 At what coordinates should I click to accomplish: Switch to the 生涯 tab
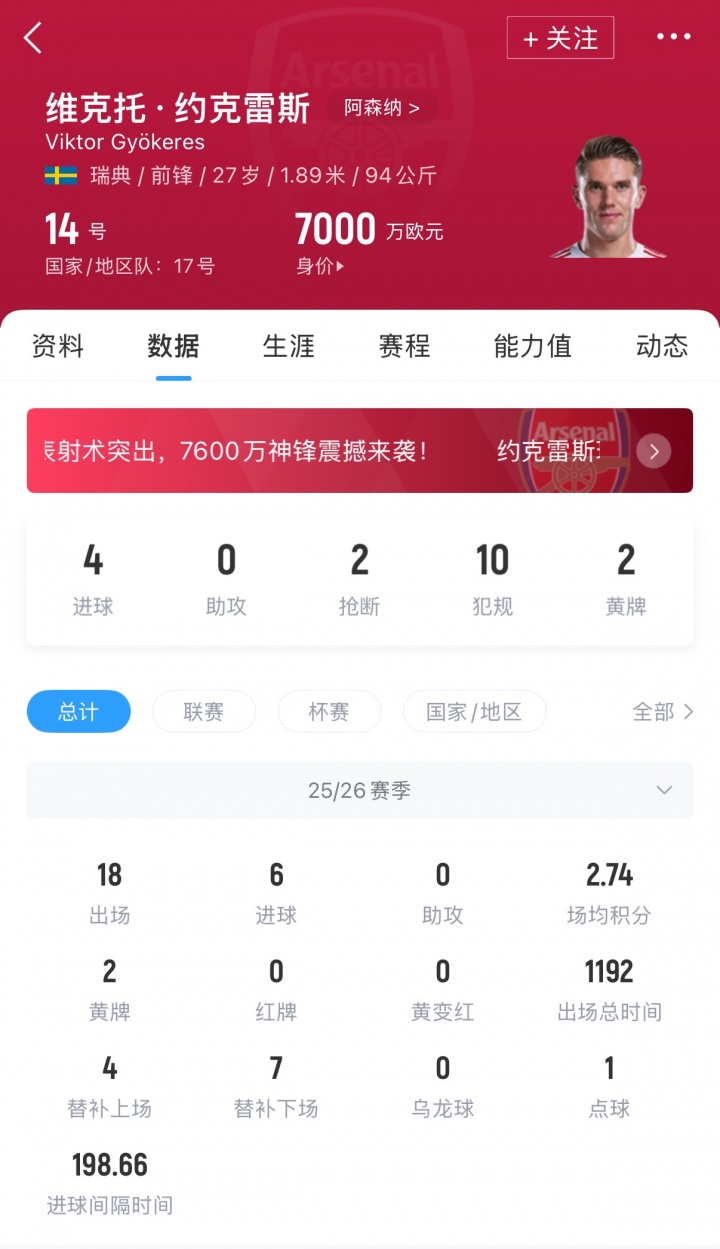(x=289, y=346)
